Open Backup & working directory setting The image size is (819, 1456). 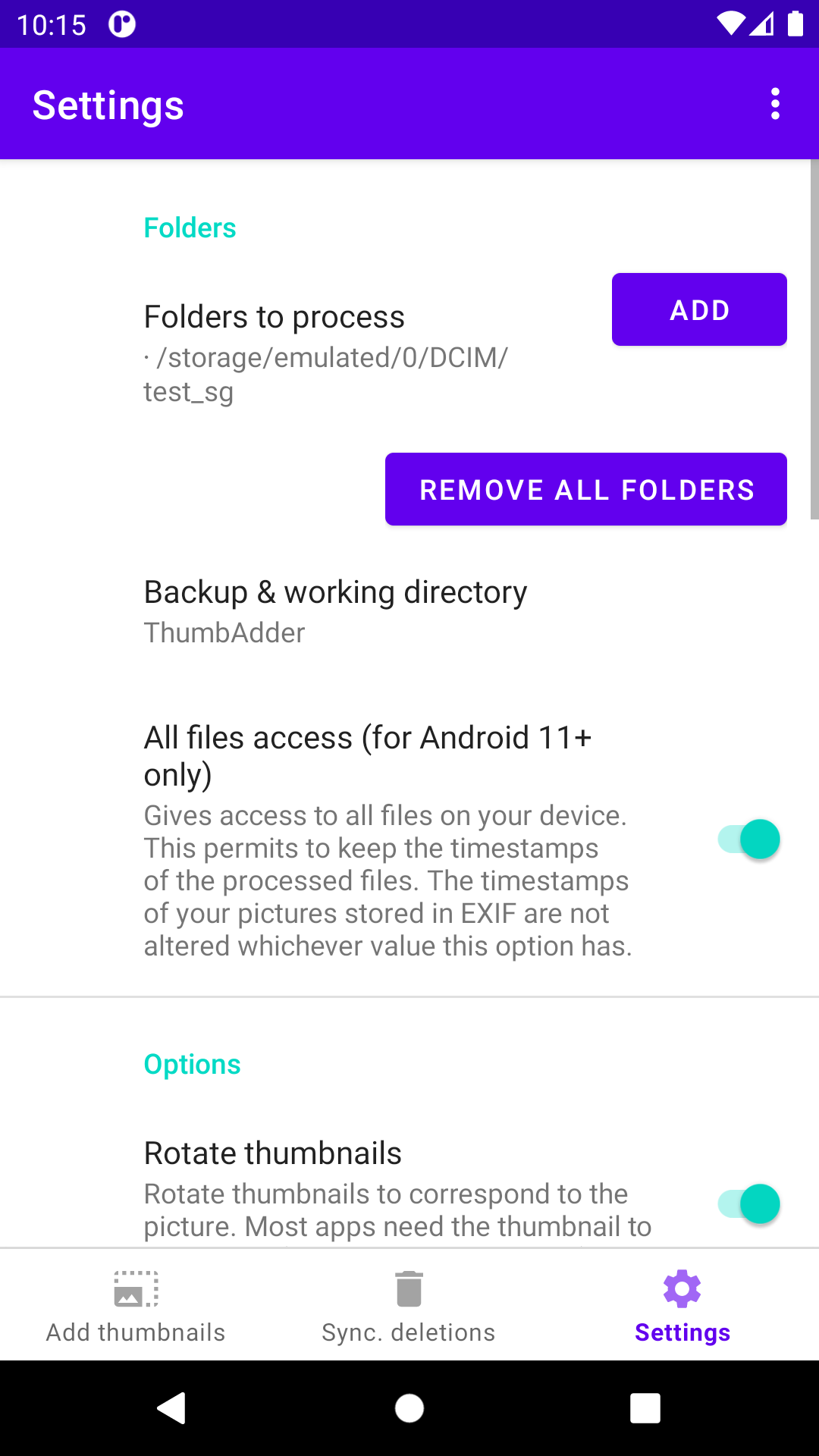[335, 611]
